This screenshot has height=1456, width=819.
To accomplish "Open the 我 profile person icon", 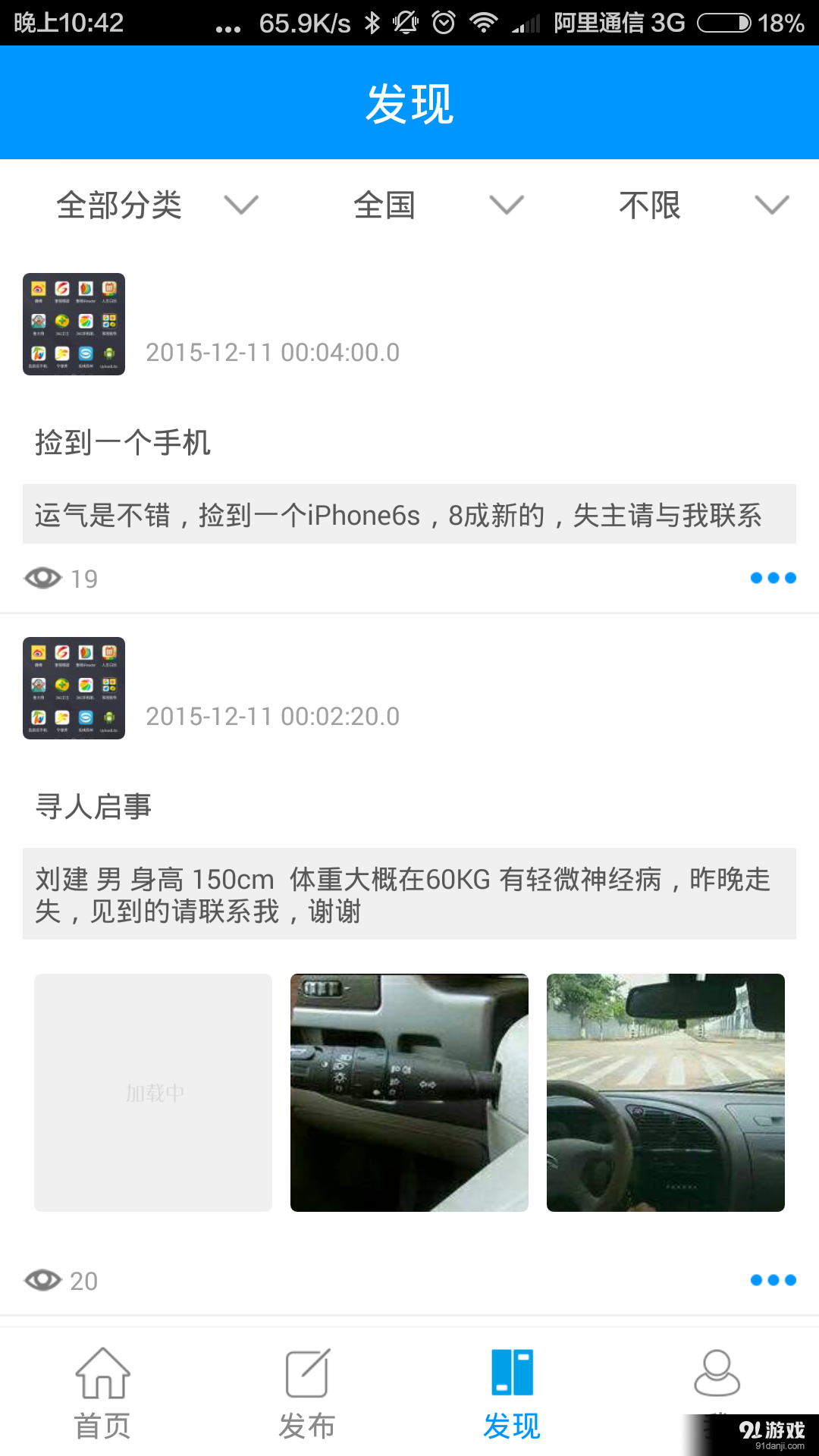I will point(717,1373).
